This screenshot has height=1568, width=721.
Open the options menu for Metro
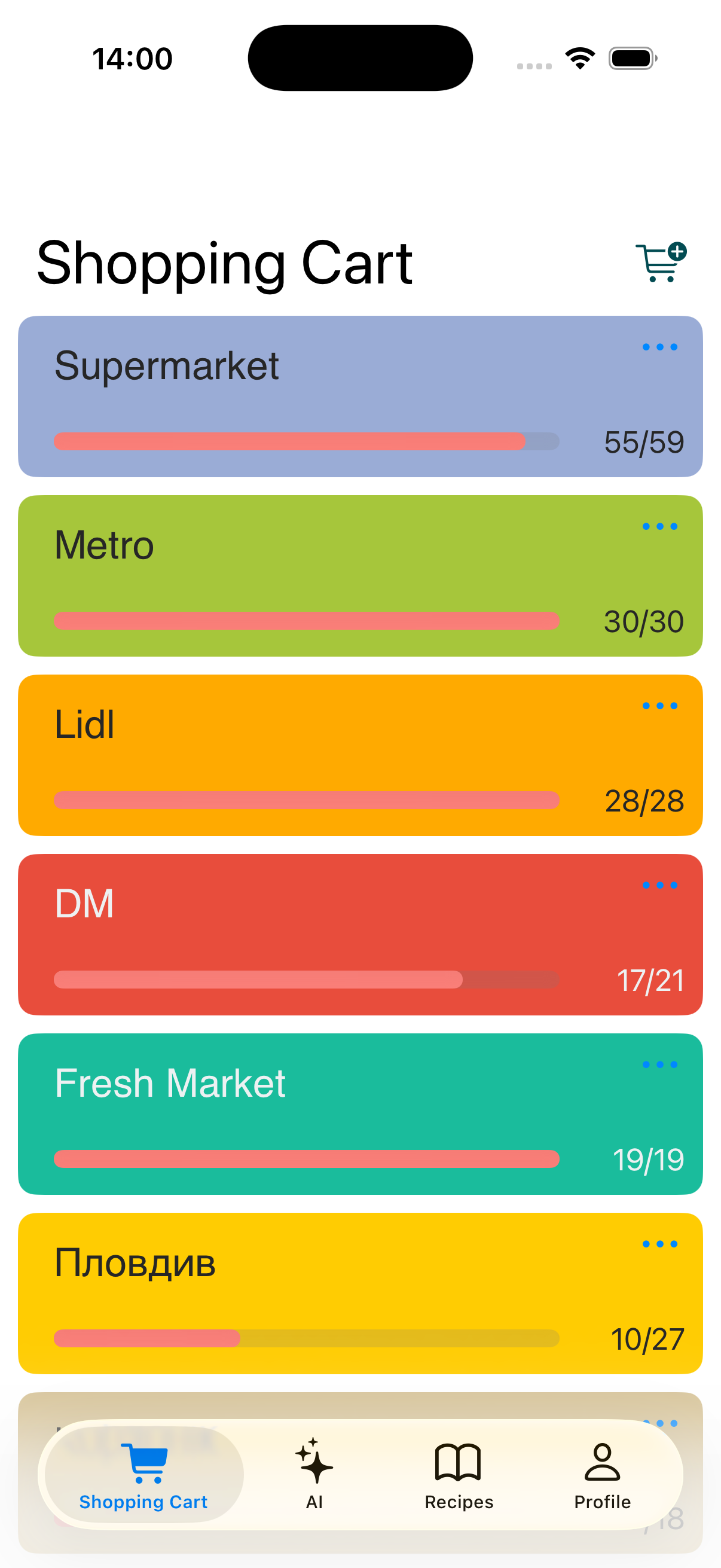[x=659, y=525]
